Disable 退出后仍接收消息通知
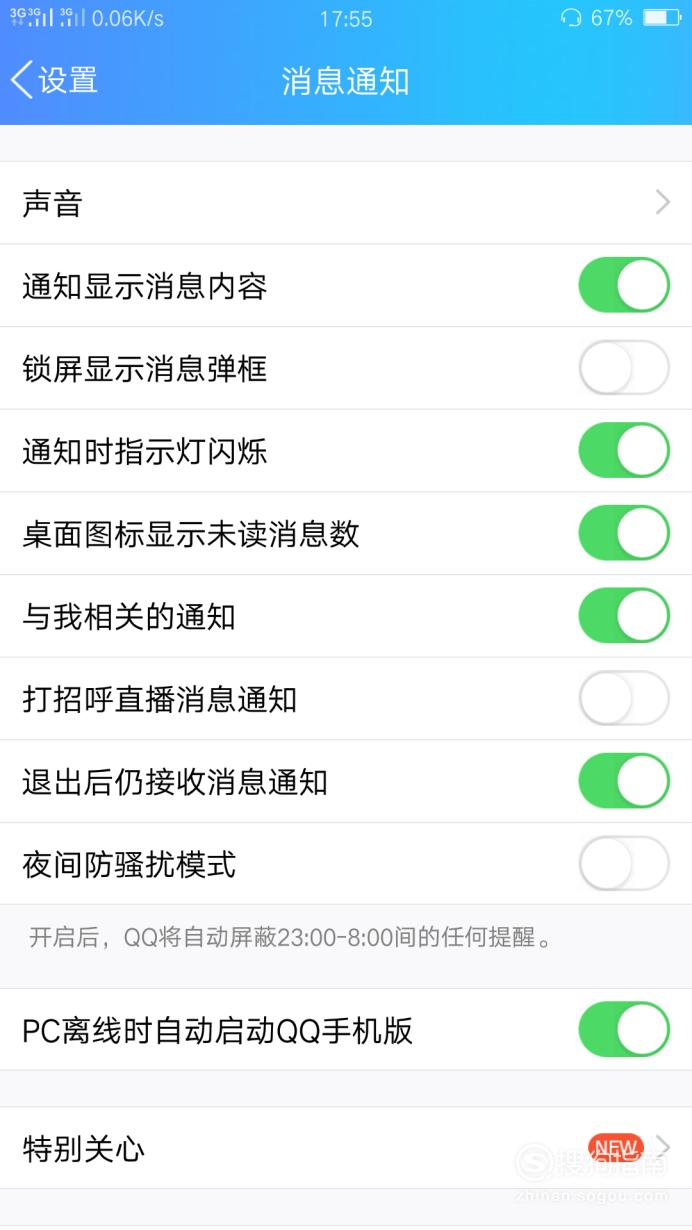The width and height of the screenshot is (692, 1230). coord(624,781)
